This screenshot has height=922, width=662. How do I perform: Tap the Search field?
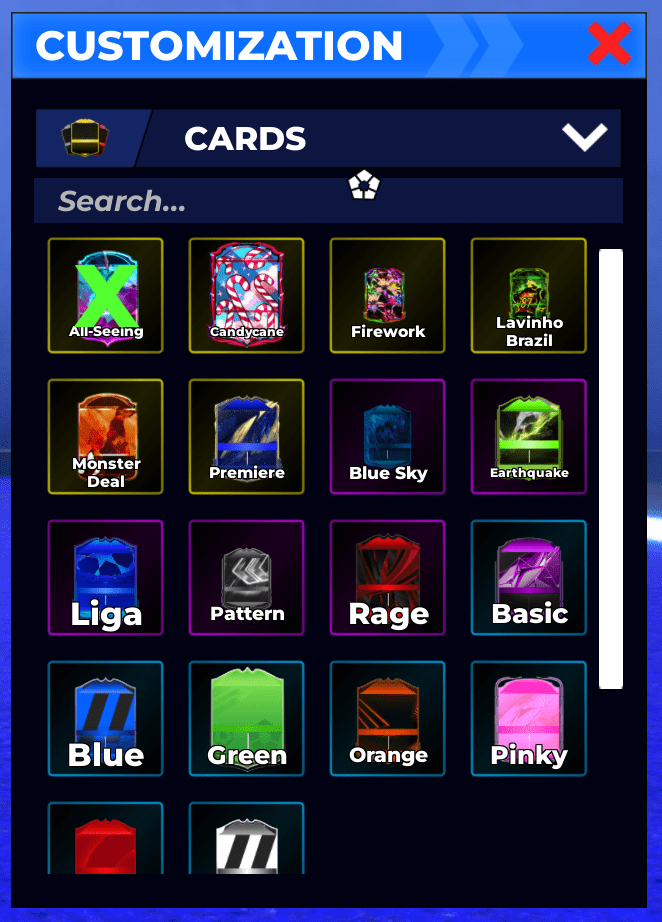328,201
